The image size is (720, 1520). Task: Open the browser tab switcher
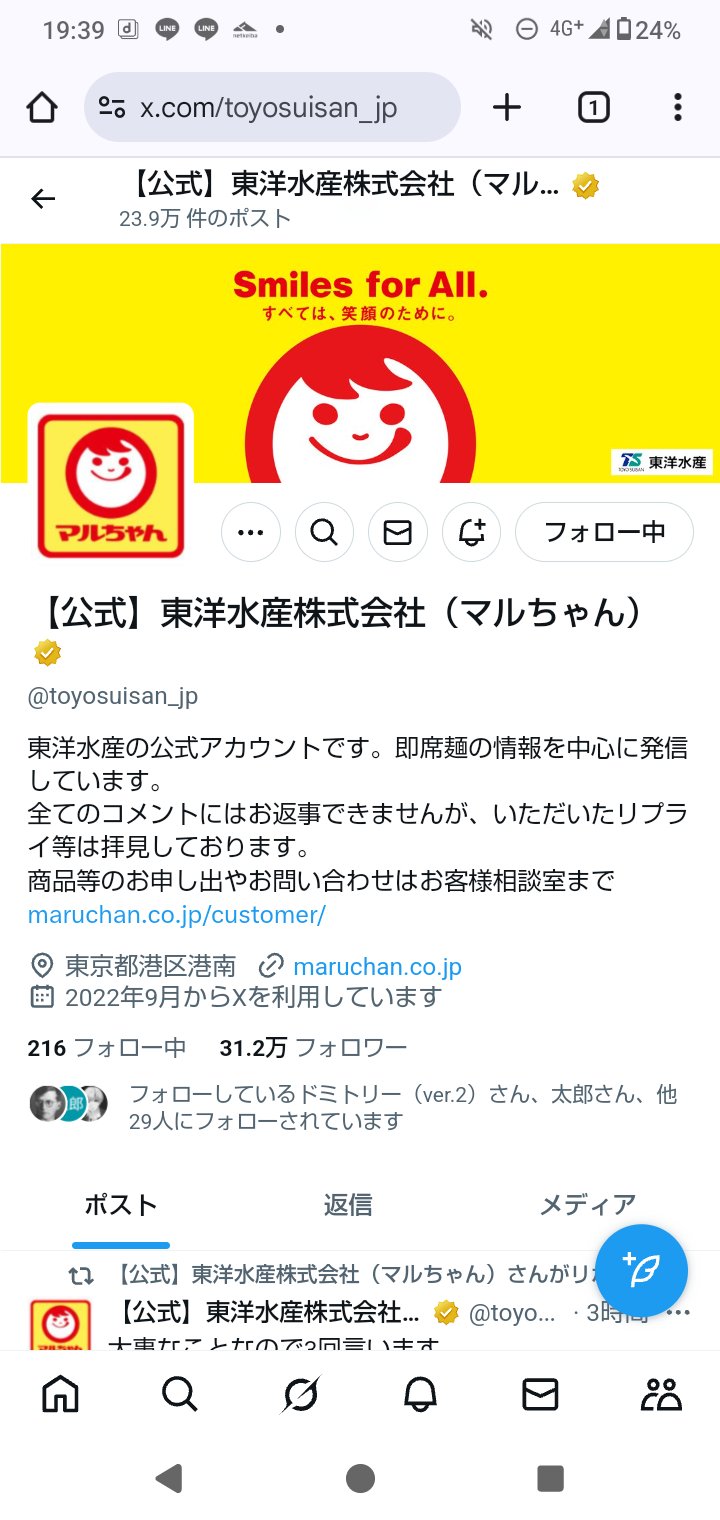point(593,108)
